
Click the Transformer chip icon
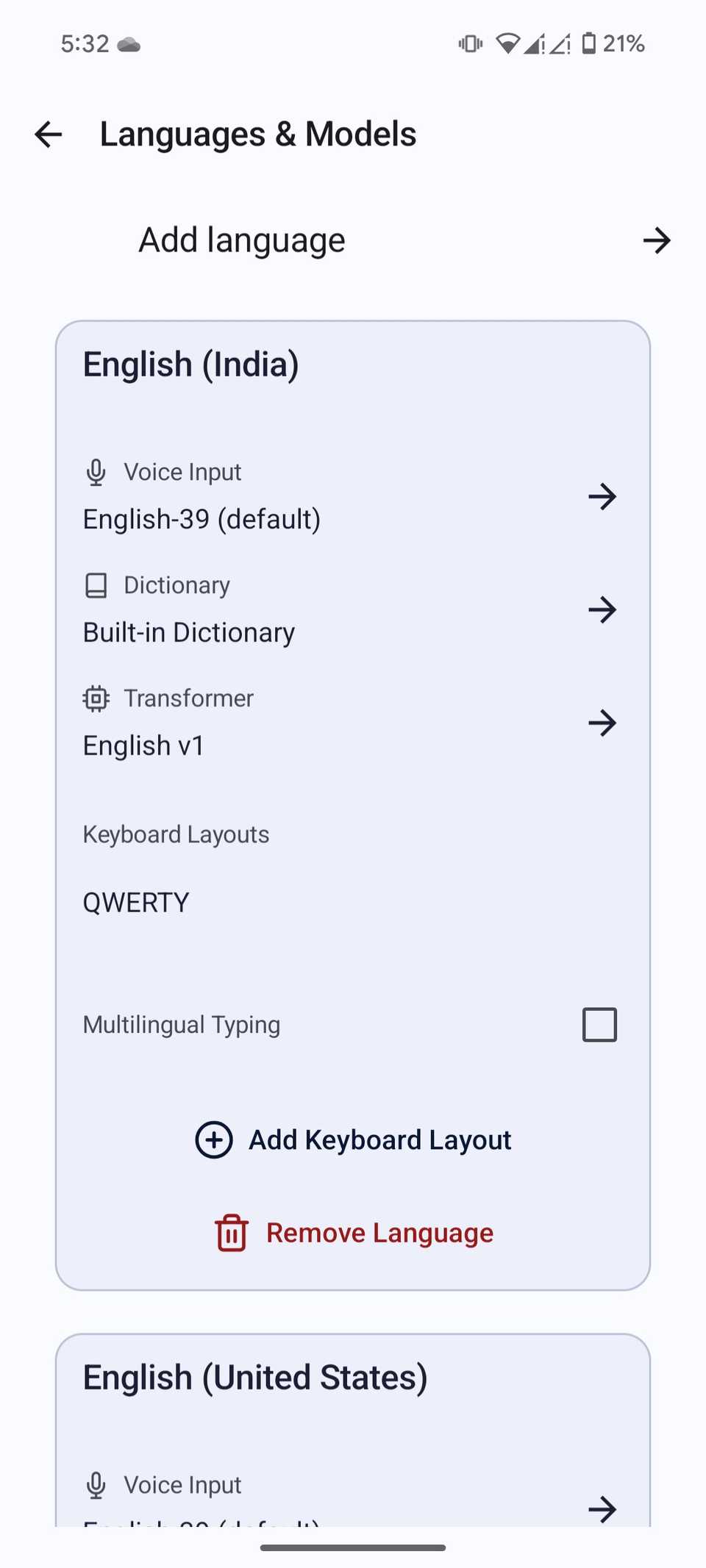pos(96,698)
